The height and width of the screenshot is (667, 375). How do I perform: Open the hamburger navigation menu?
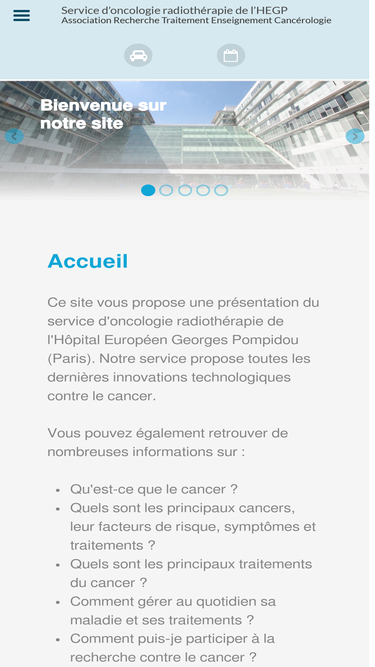[x=21, y=16]
